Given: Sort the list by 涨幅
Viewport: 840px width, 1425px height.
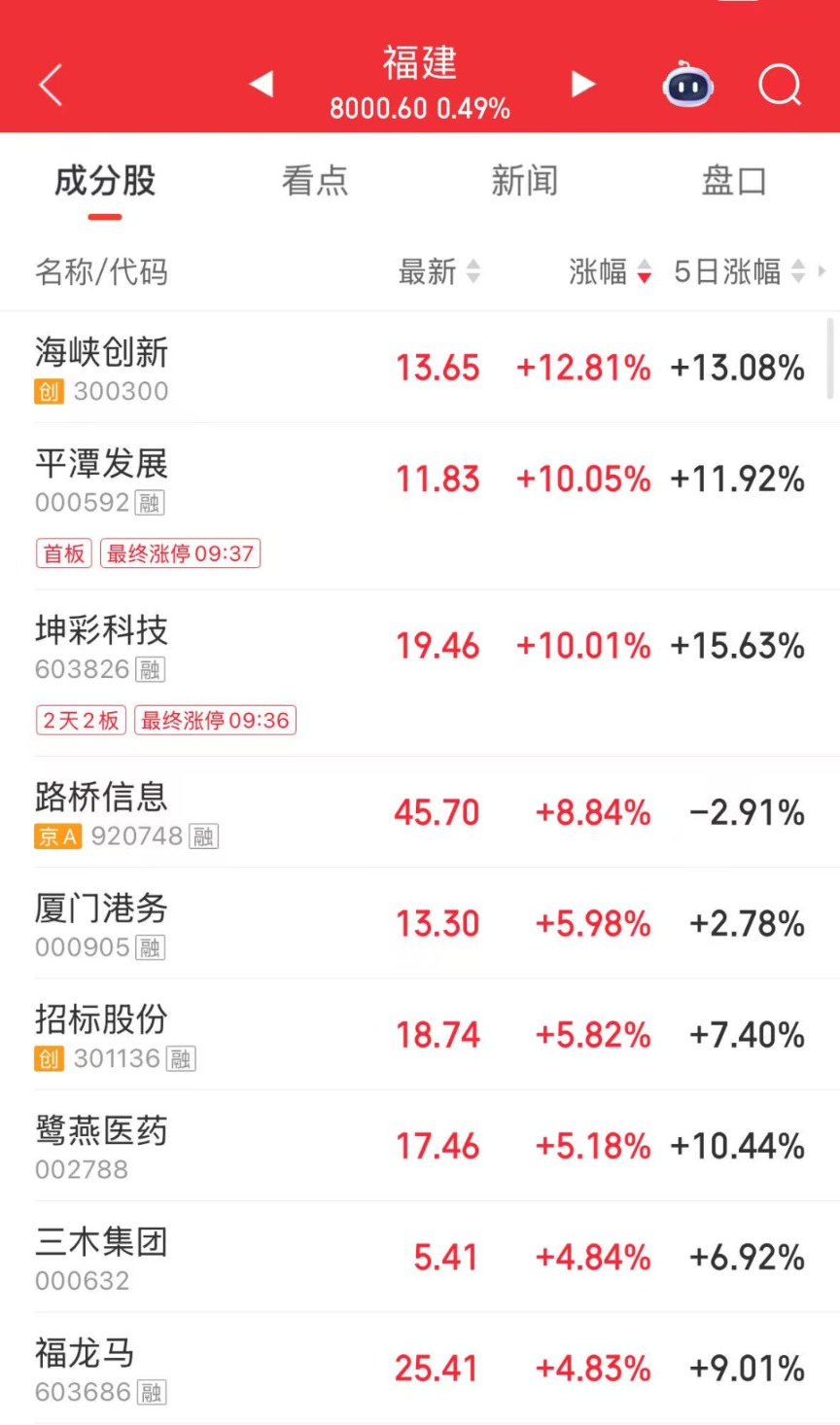Looking at the screenshot, I should (610, 272).
